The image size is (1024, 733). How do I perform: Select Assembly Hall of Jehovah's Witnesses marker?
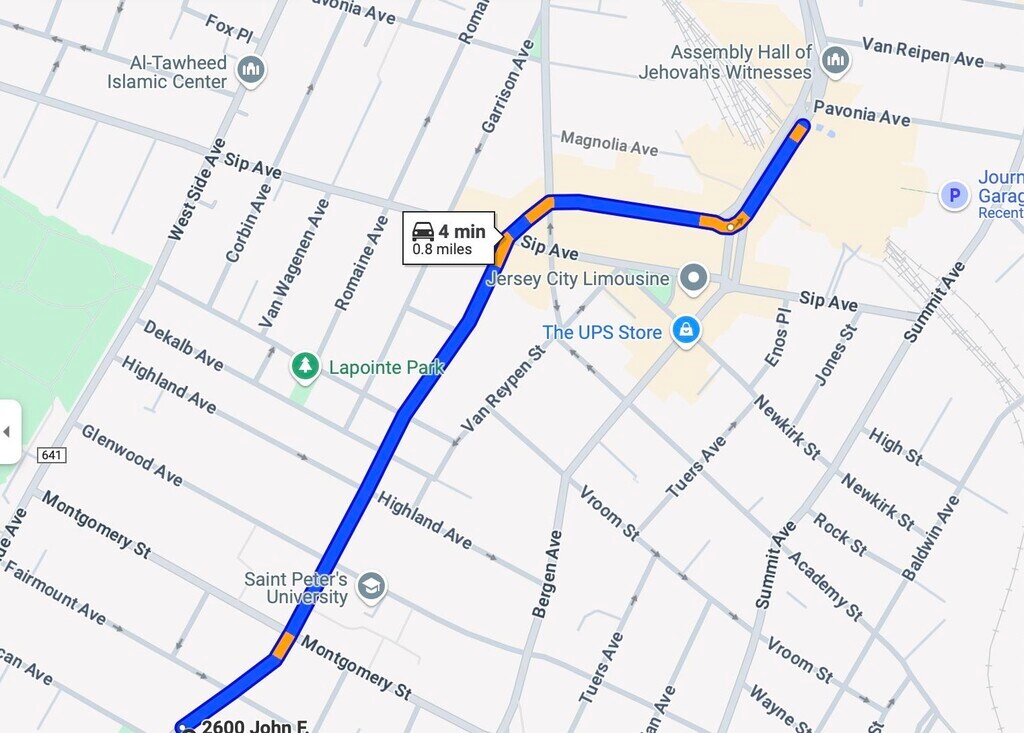836,62
